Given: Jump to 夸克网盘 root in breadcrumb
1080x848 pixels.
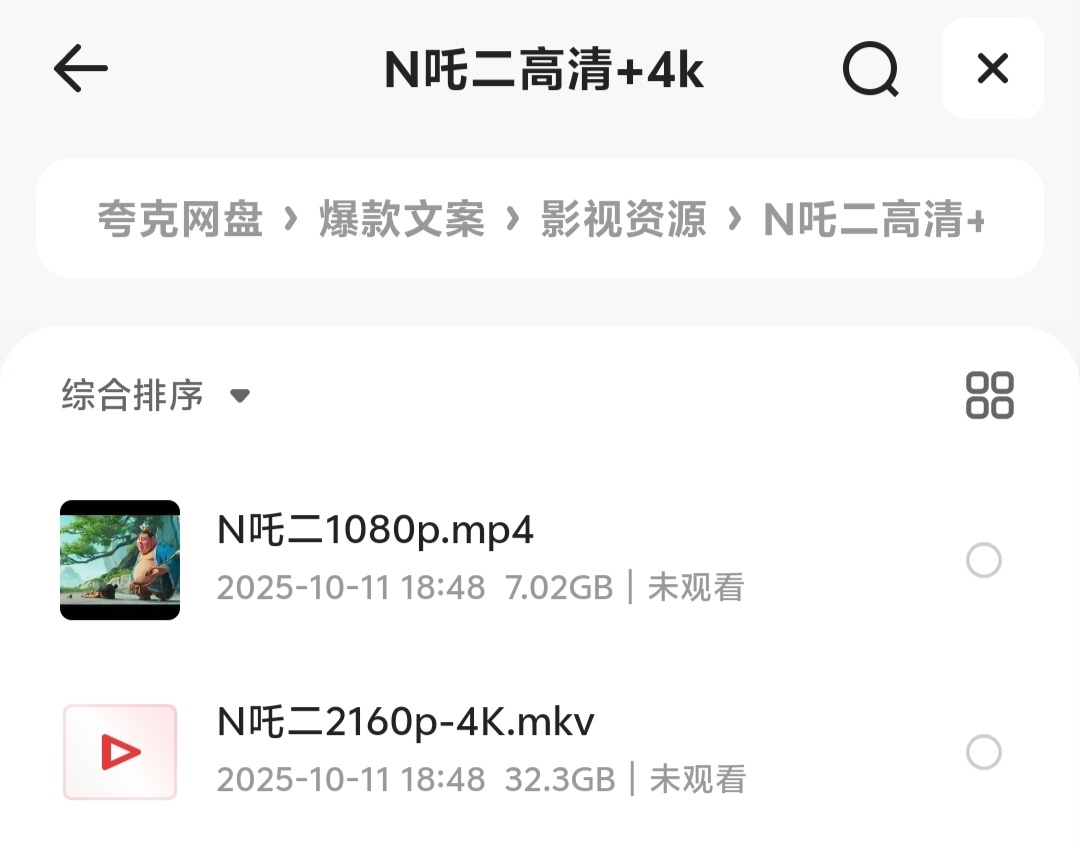Looking at the screenshot, I should [x=180, y=218].
